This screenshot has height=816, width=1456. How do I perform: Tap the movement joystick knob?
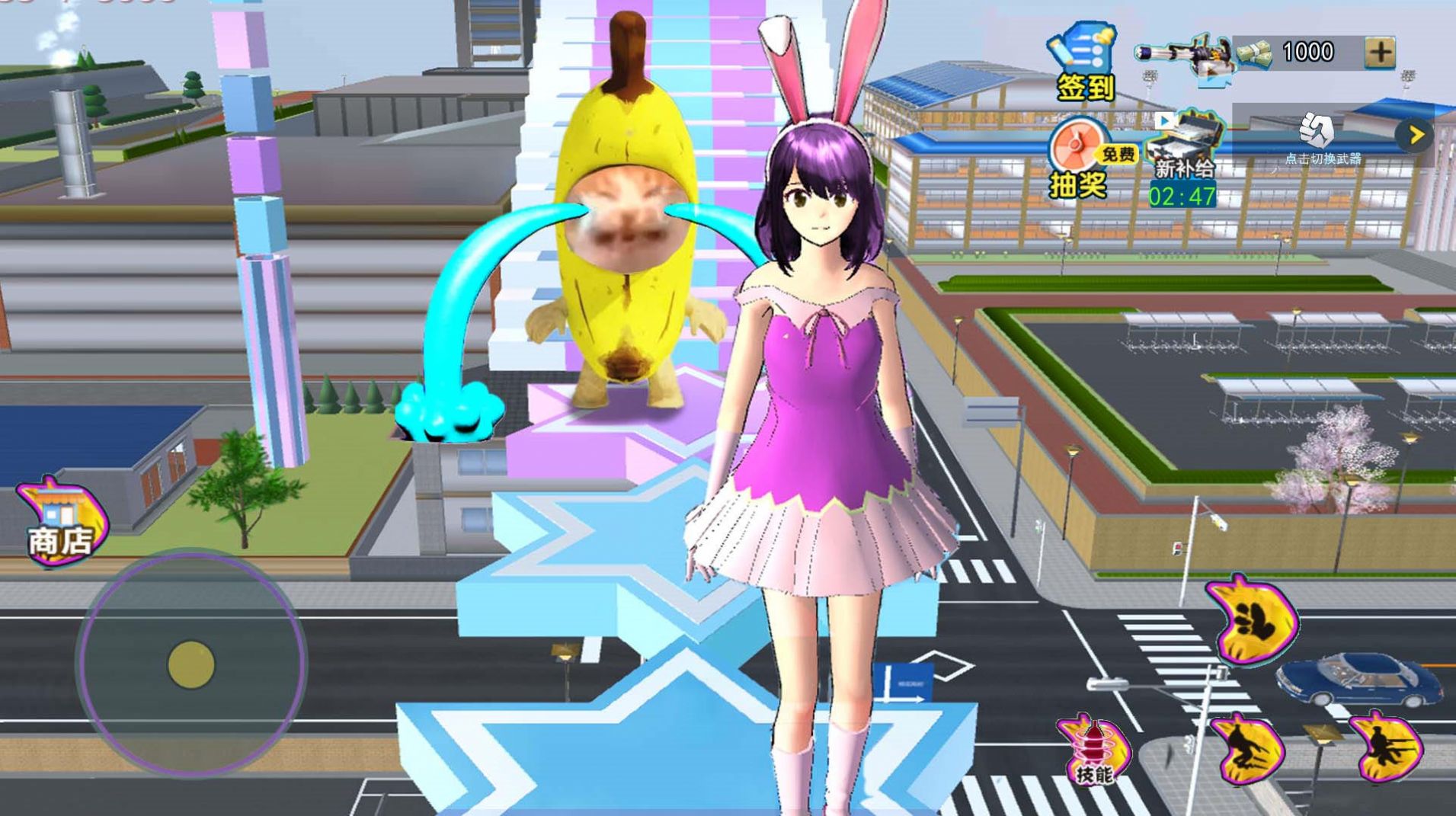[191, 664]
